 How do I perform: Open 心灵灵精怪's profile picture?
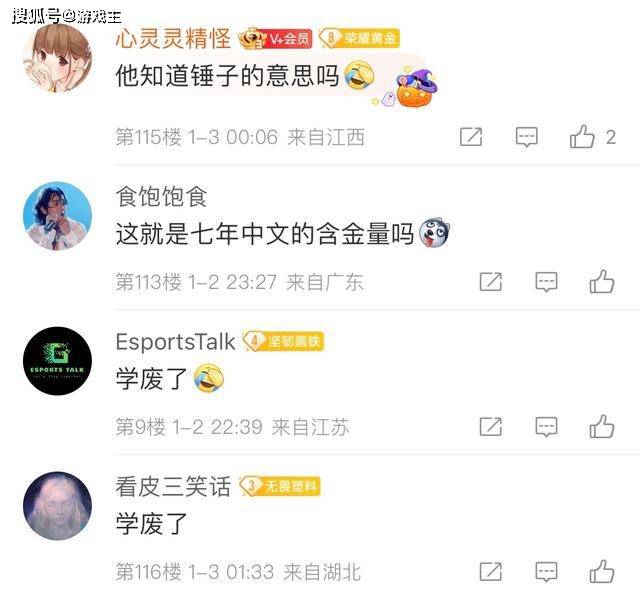coord(57,57)
